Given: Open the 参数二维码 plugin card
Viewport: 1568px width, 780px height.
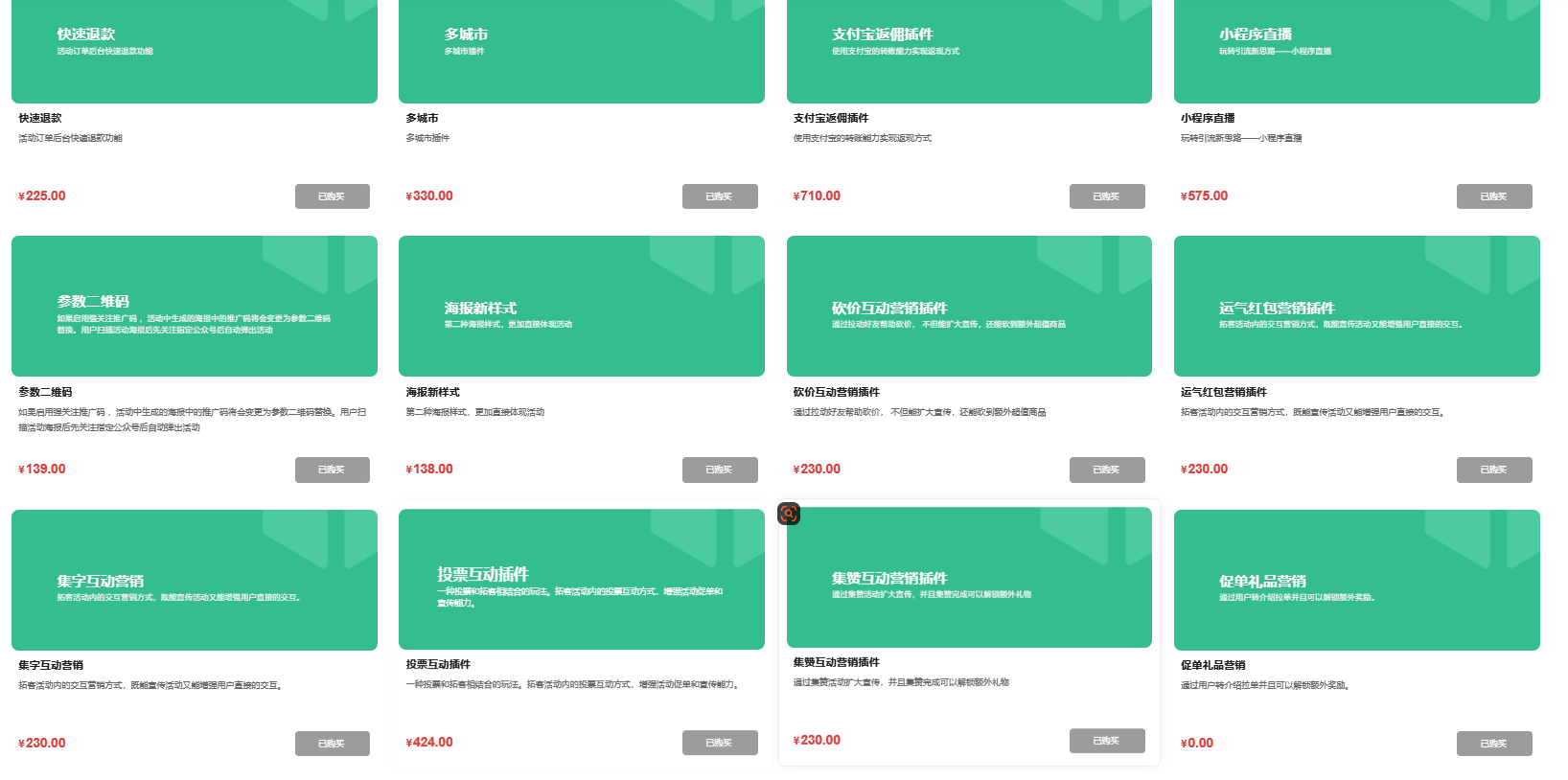Looking at the screenshot, I should coord(194,307).
